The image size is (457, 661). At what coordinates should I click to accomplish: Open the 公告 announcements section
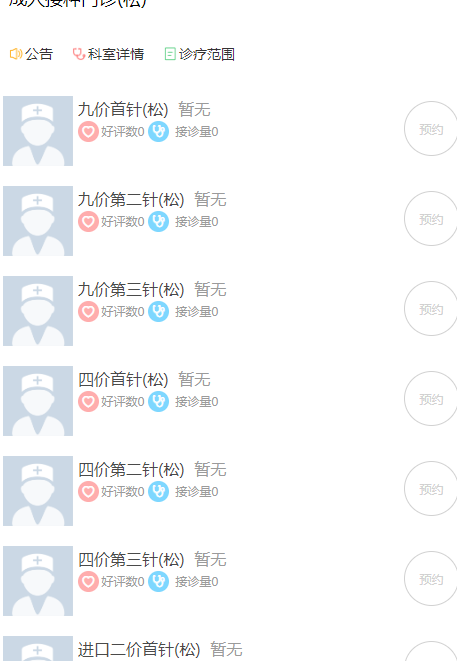tap(31, 54)
